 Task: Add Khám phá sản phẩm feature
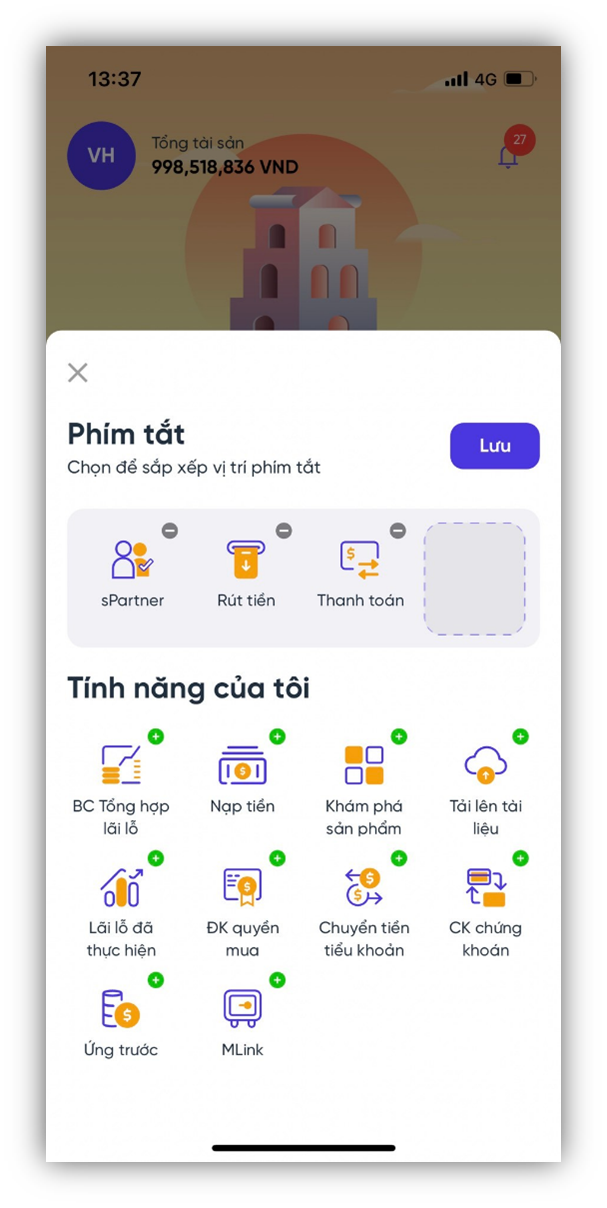tap(399, 737)
